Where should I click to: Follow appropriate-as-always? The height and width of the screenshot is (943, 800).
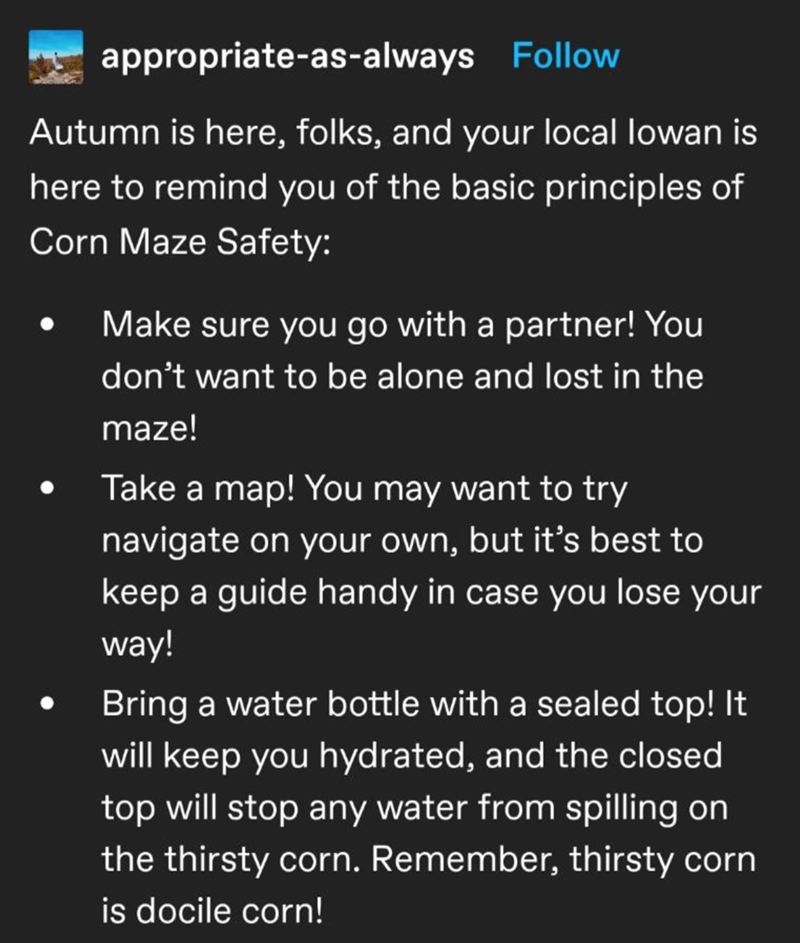pyautogui.click(x=565, y=56)
